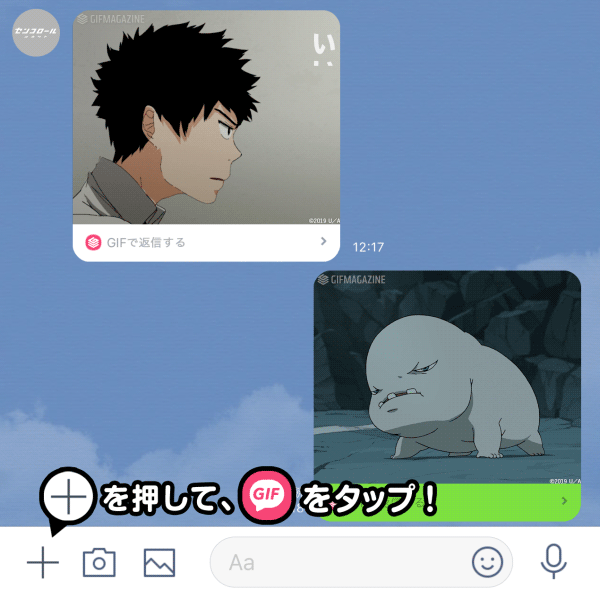
Task: Open the camera from chat bar
Action: (99, 562)
